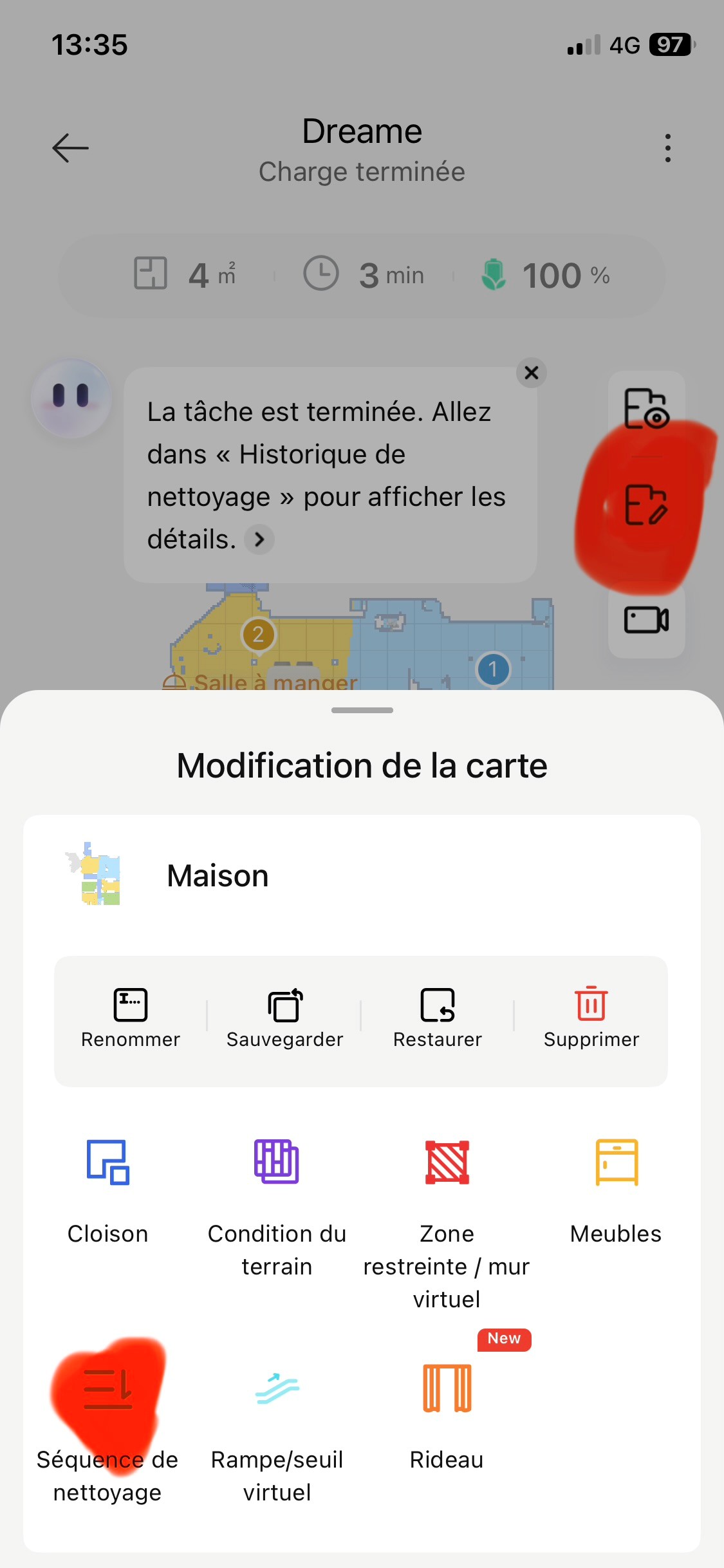Dismiss the finished task message

pos(531,373)
